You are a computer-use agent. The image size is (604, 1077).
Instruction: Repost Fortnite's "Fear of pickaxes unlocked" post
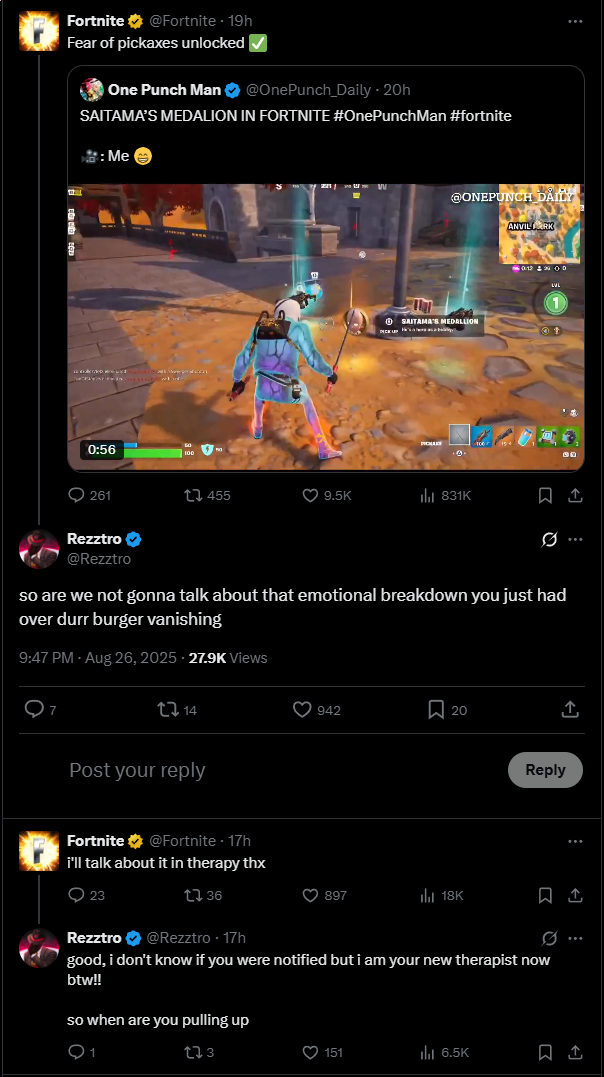pos(194,495)
